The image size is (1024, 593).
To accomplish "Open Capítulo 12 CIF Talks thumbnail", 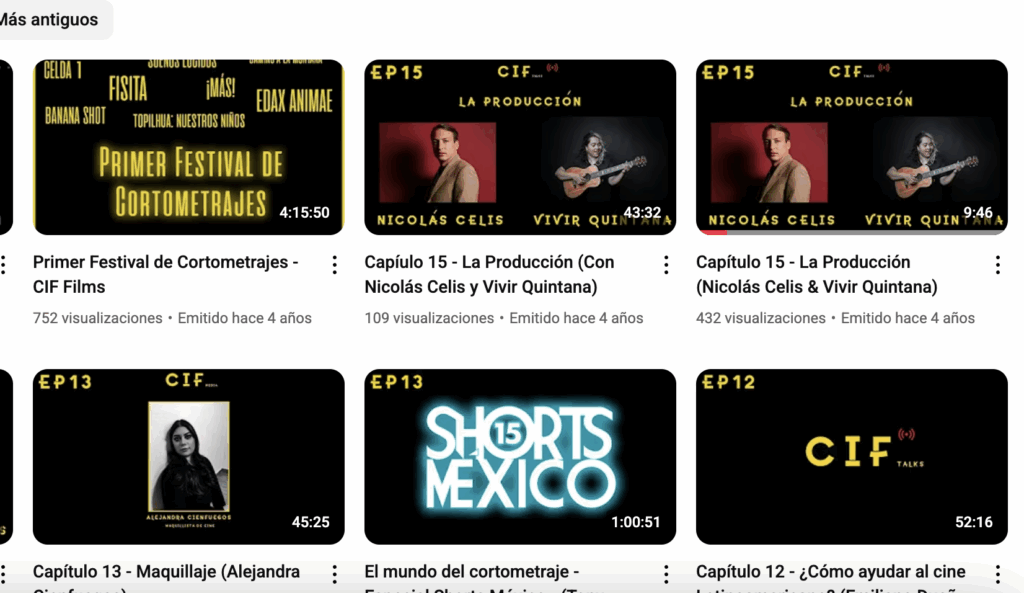I will [851, 456].
